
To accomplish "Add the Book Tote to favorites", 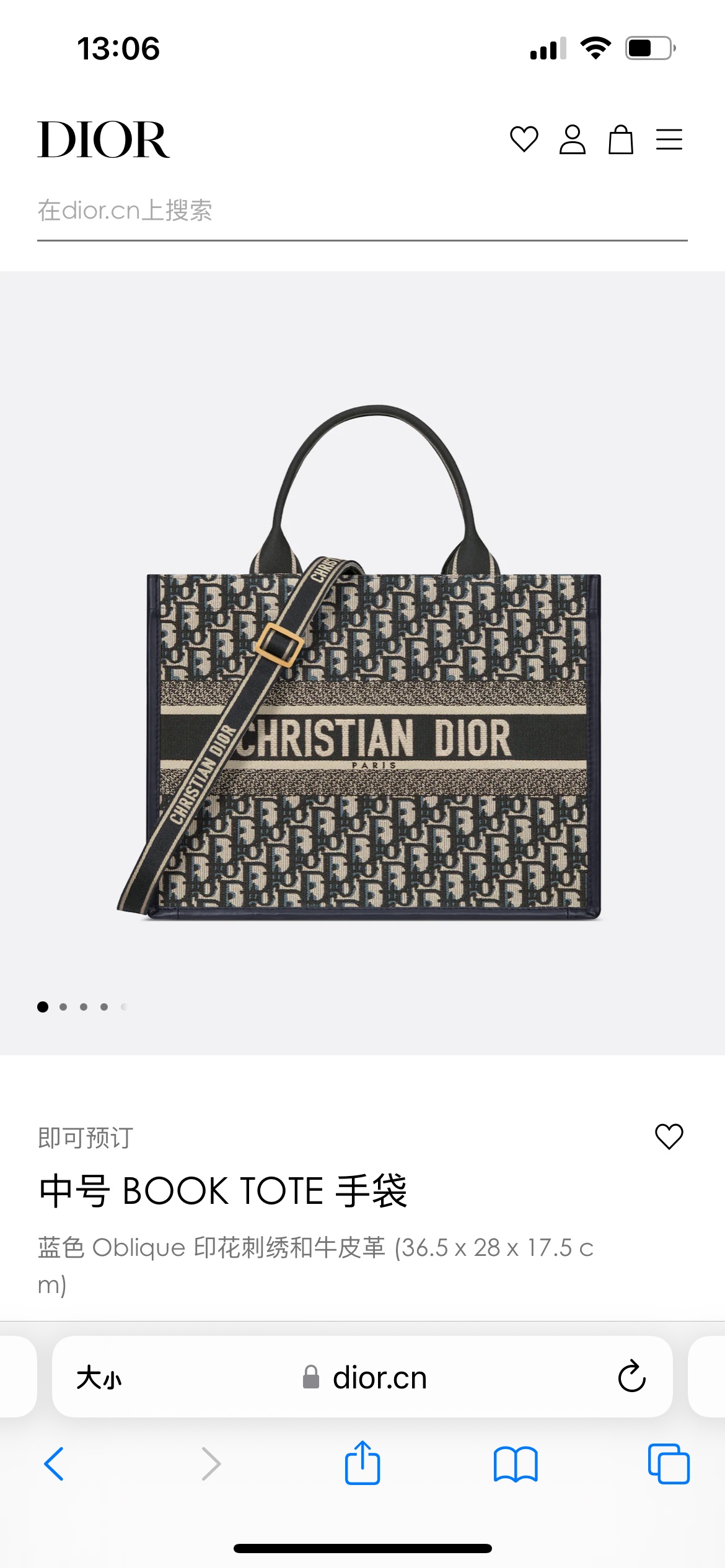I will tap(669, 1137).
